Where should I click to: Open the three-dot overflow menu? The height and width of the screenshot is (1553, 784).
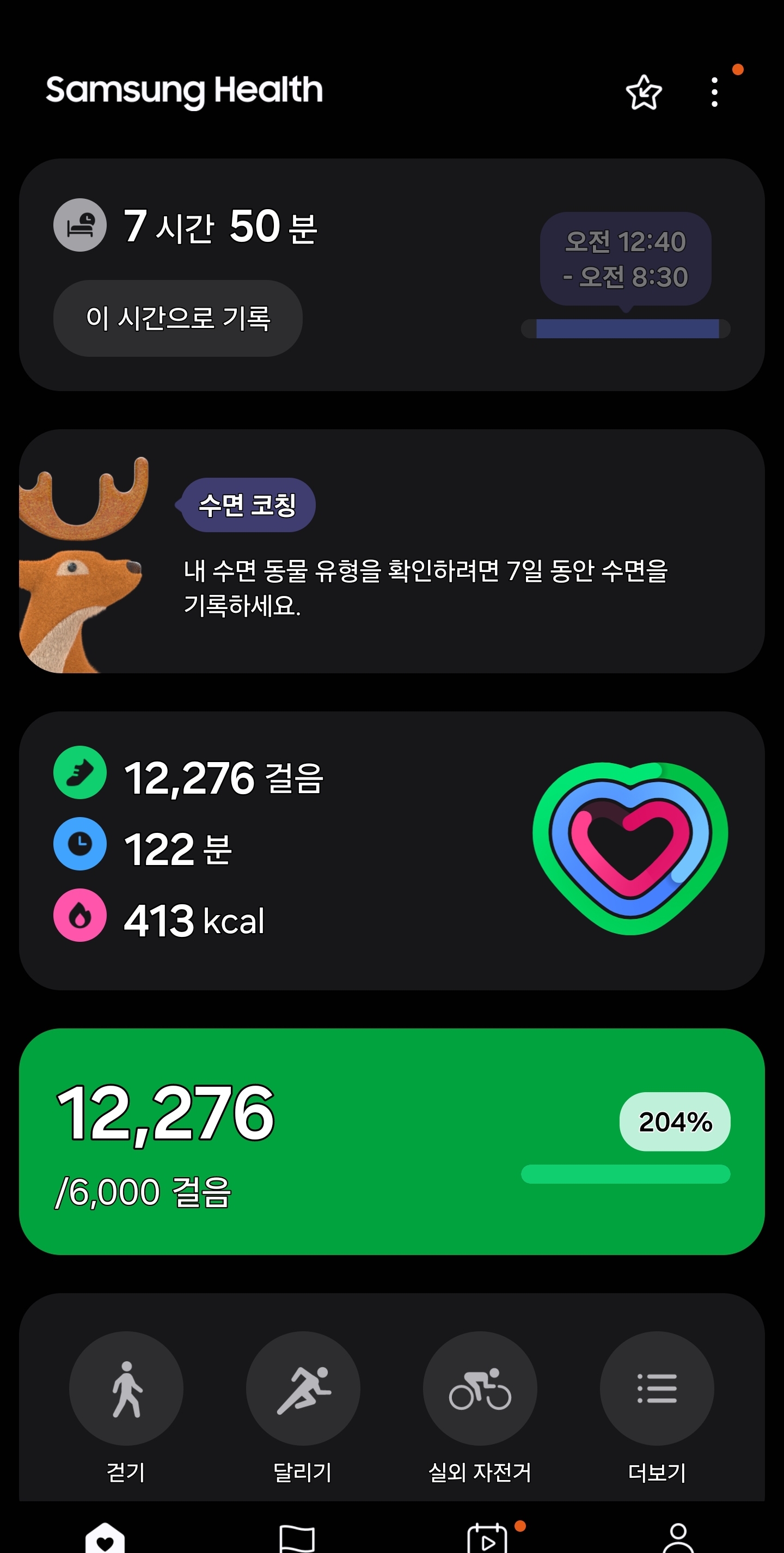click(x=714, y=92)
